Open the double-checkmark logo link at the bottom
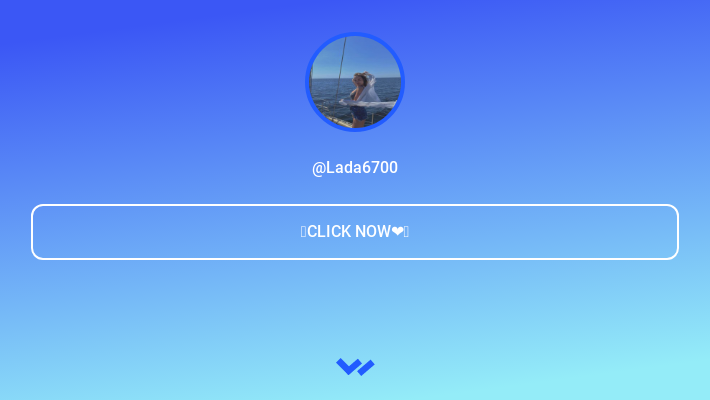 point(355,367)
